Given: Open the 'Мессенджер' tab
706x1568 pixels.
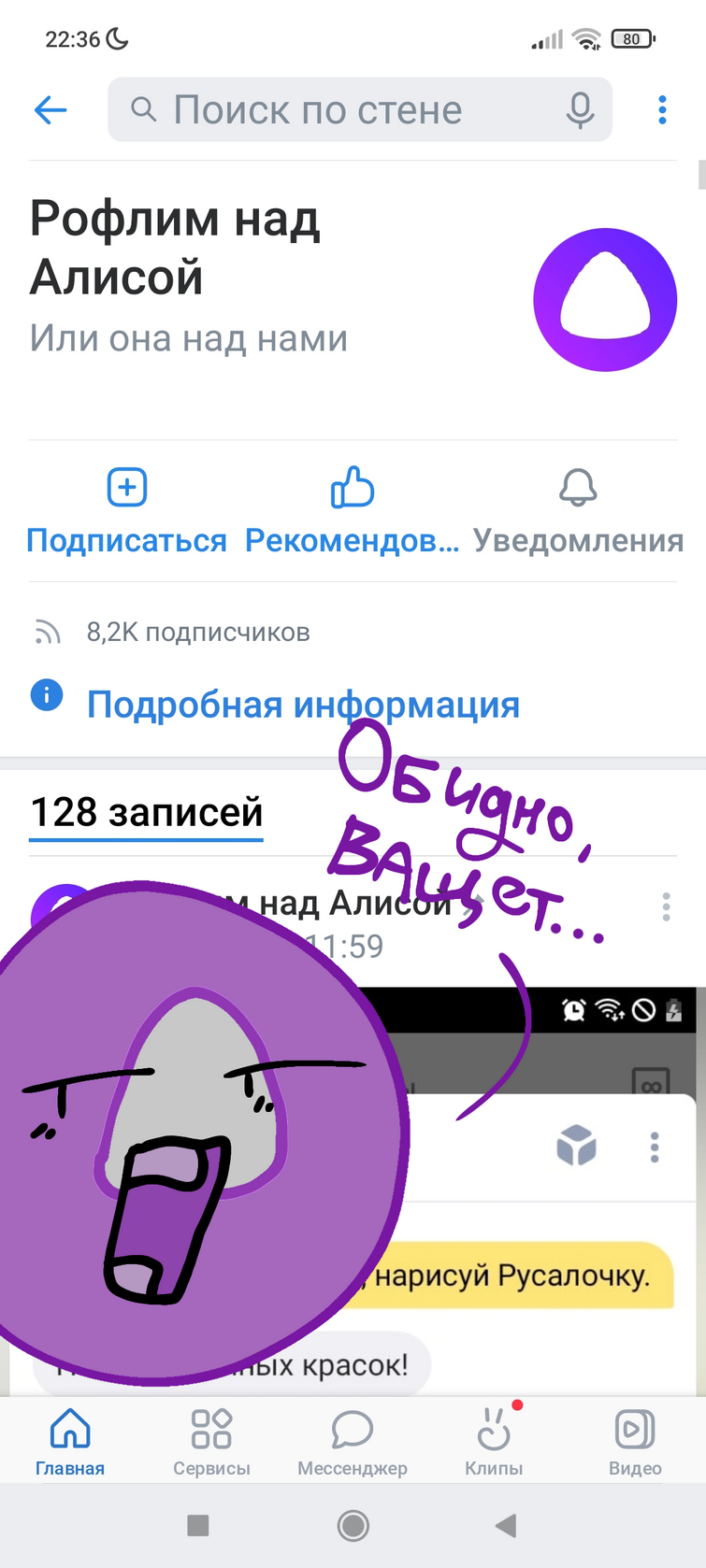Looking at the screenshot, I should pos(353,1441).
